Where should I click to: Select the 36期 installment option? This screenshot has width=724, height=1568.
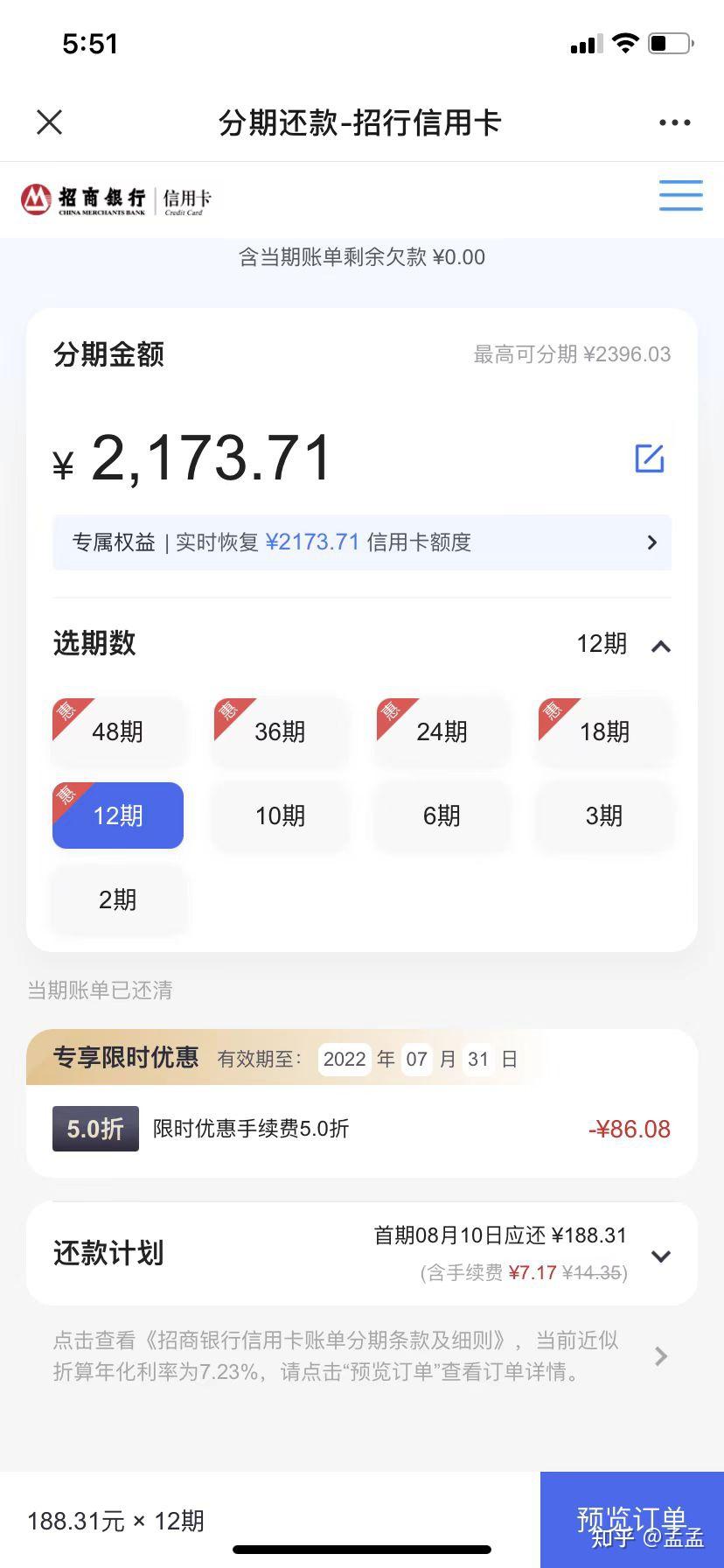pyautogui.click(x=280, y=731)
